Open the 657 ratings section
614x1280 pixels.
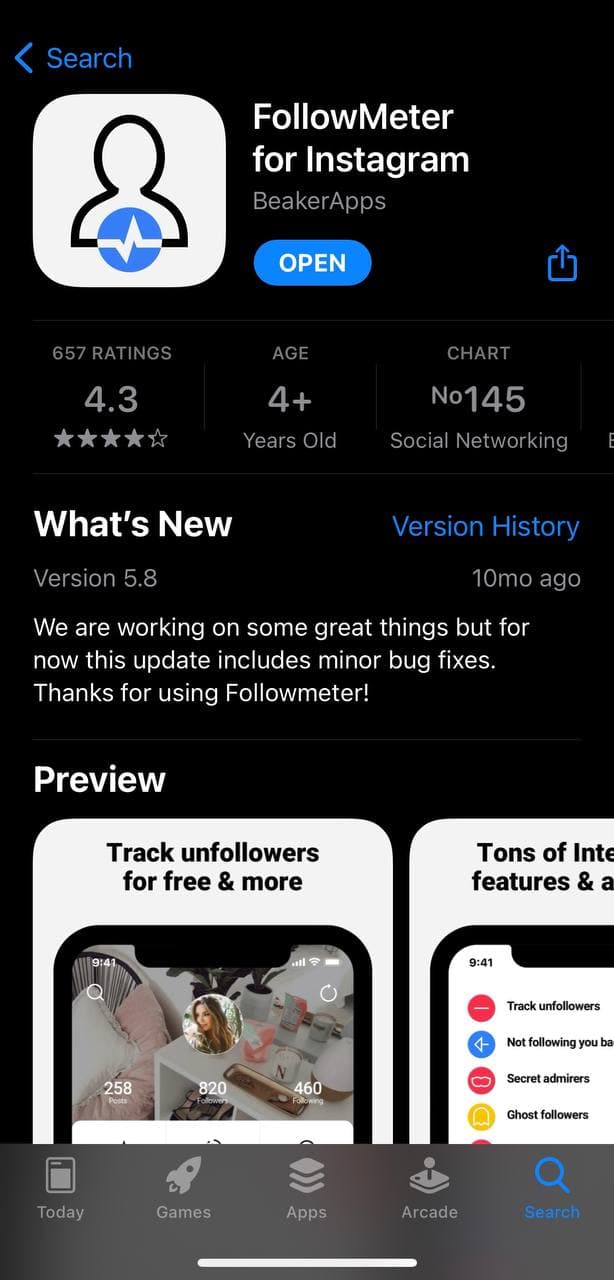(112, 397)
